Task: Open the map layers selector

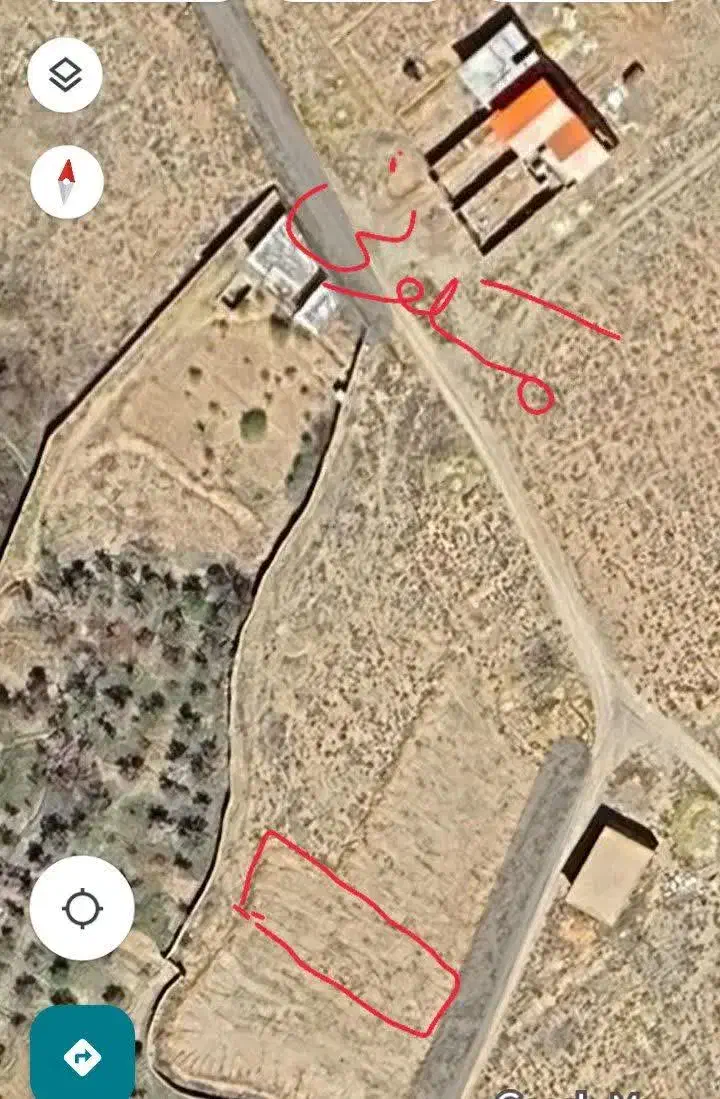Action: point(65,74)
